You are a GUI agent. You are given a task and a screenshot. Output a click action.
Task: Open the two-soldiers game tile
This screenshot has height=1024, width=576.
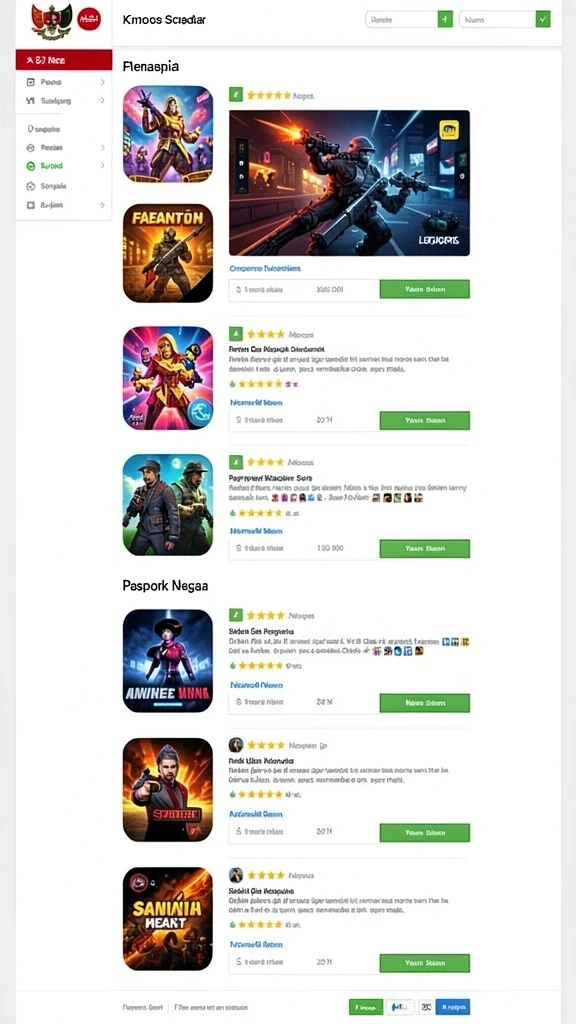pyautogui.click(x=168, y=505)
